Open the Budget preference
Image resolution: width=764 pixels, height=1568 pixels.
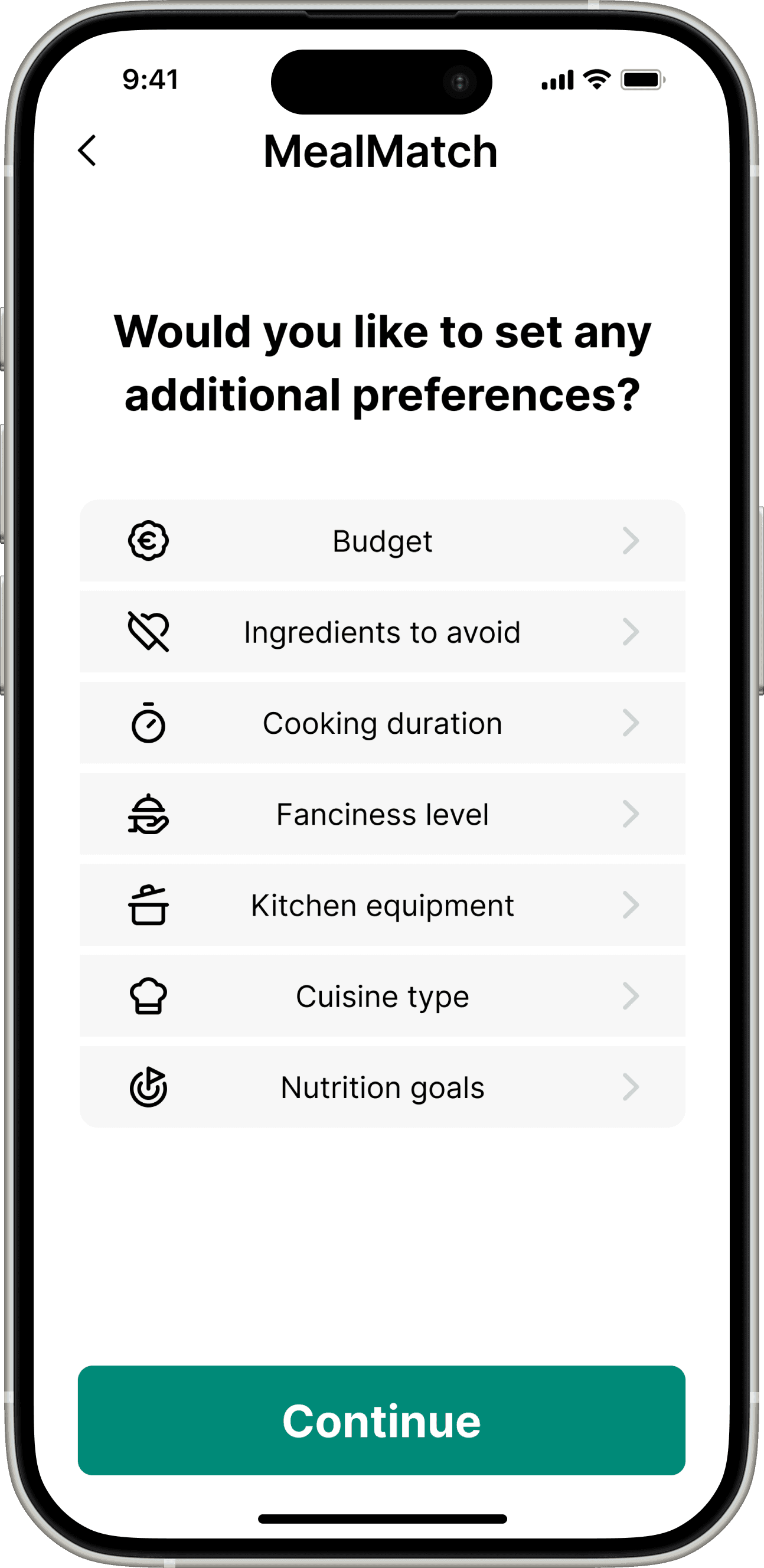[383, 541]
